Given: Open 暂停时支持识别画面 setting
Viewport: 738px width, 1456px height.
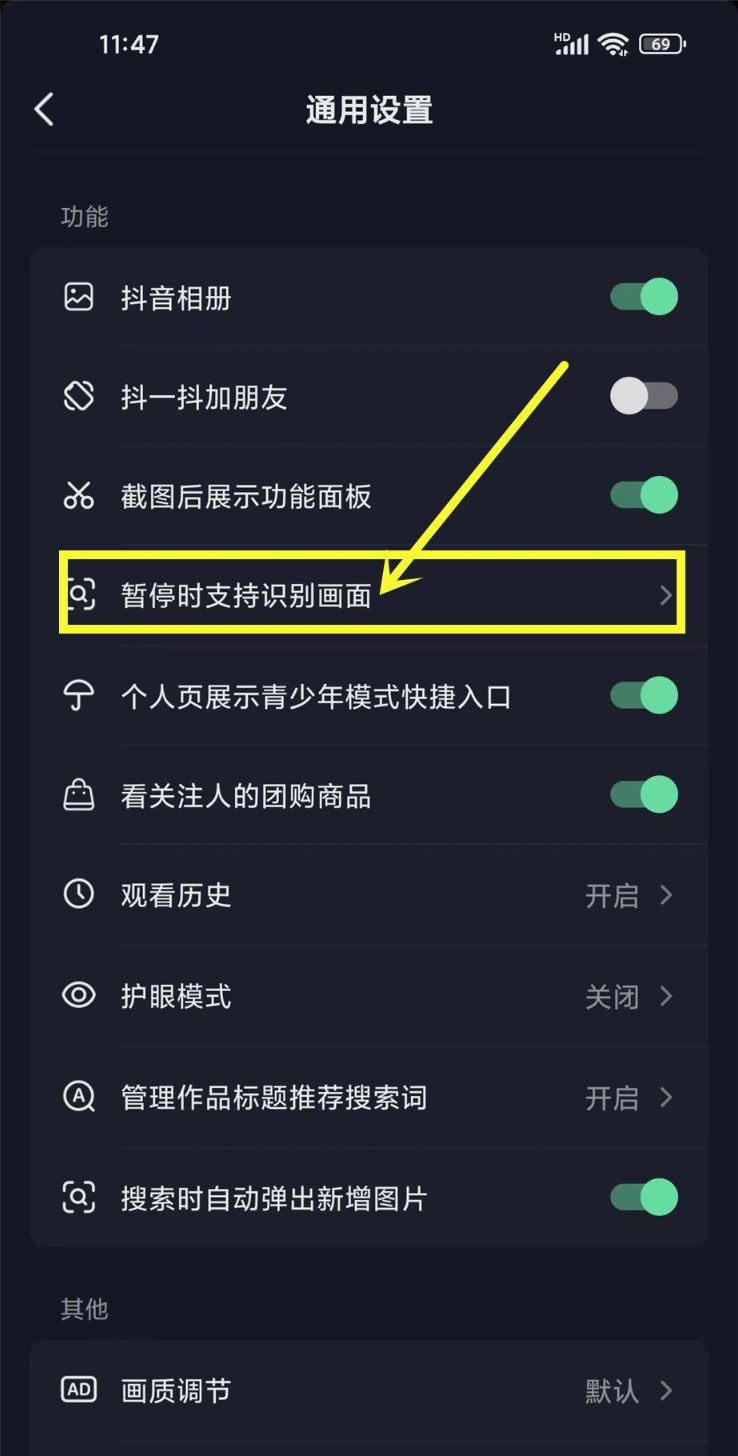Looking at the screenshot, I should pos(370,596).
